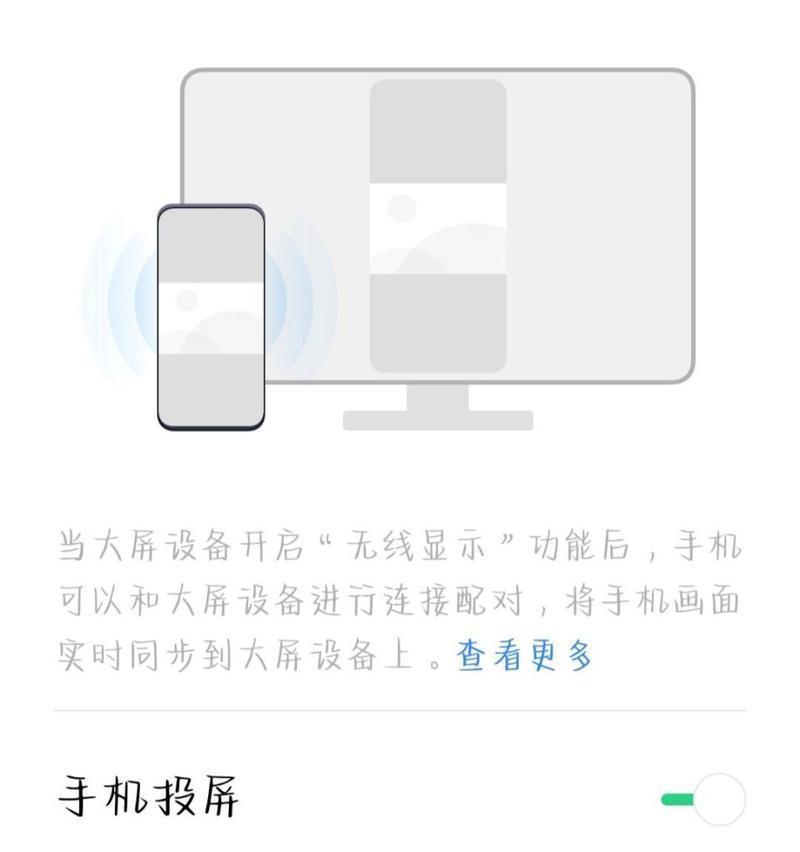Toggle the 手机投屏 switch

(703, 798)
